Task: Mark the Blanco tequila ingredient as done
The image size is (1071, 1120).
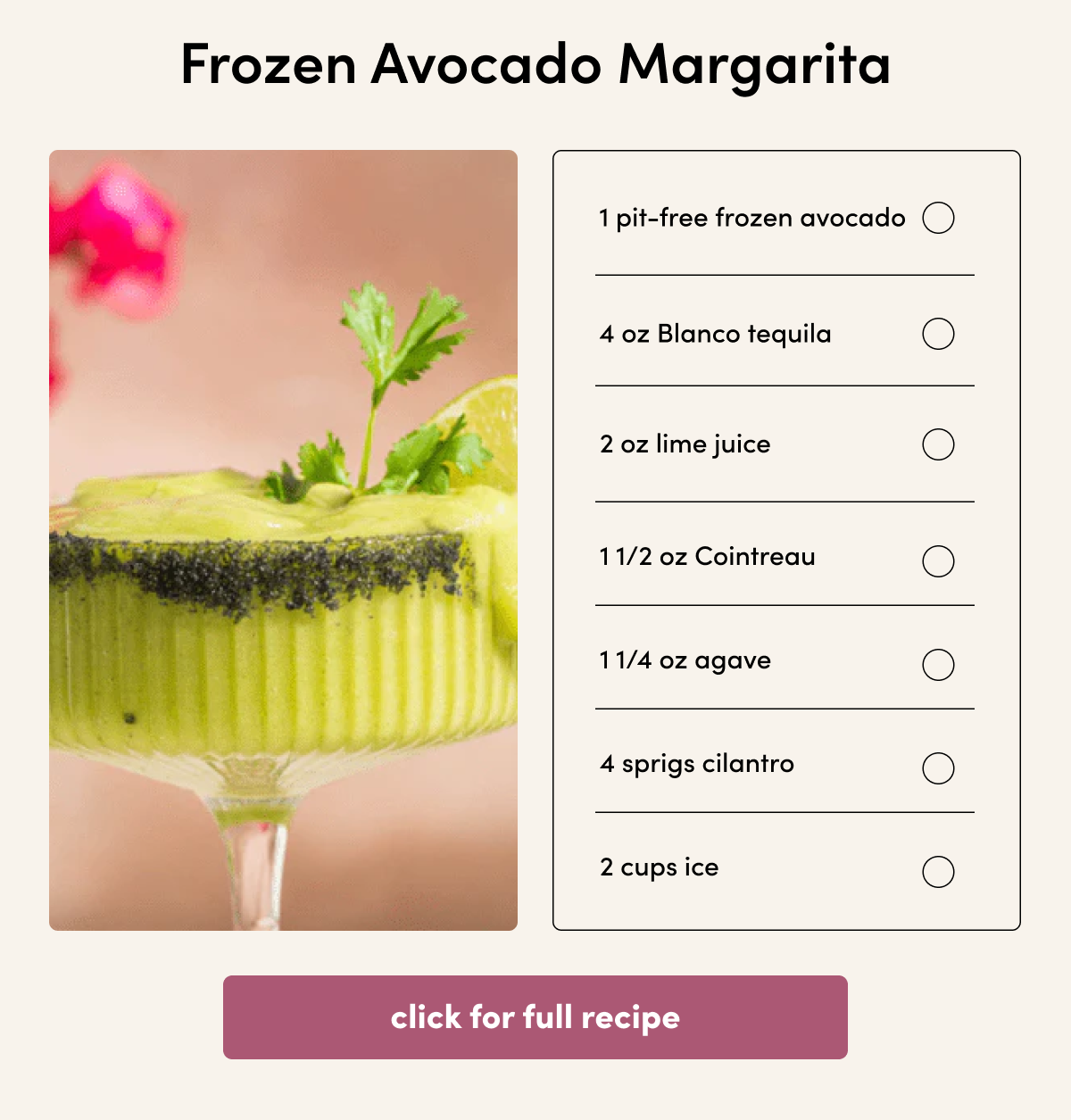Action: (x=938, y=334)
